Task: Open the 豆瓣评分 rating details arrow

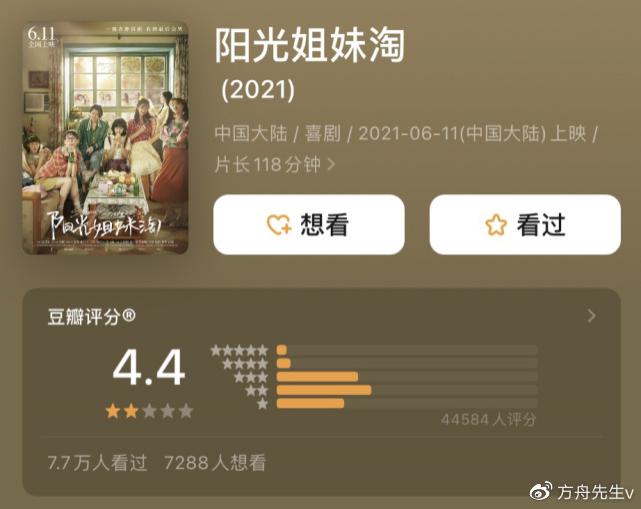Action: pyautogui.click(x=592, y=316)
